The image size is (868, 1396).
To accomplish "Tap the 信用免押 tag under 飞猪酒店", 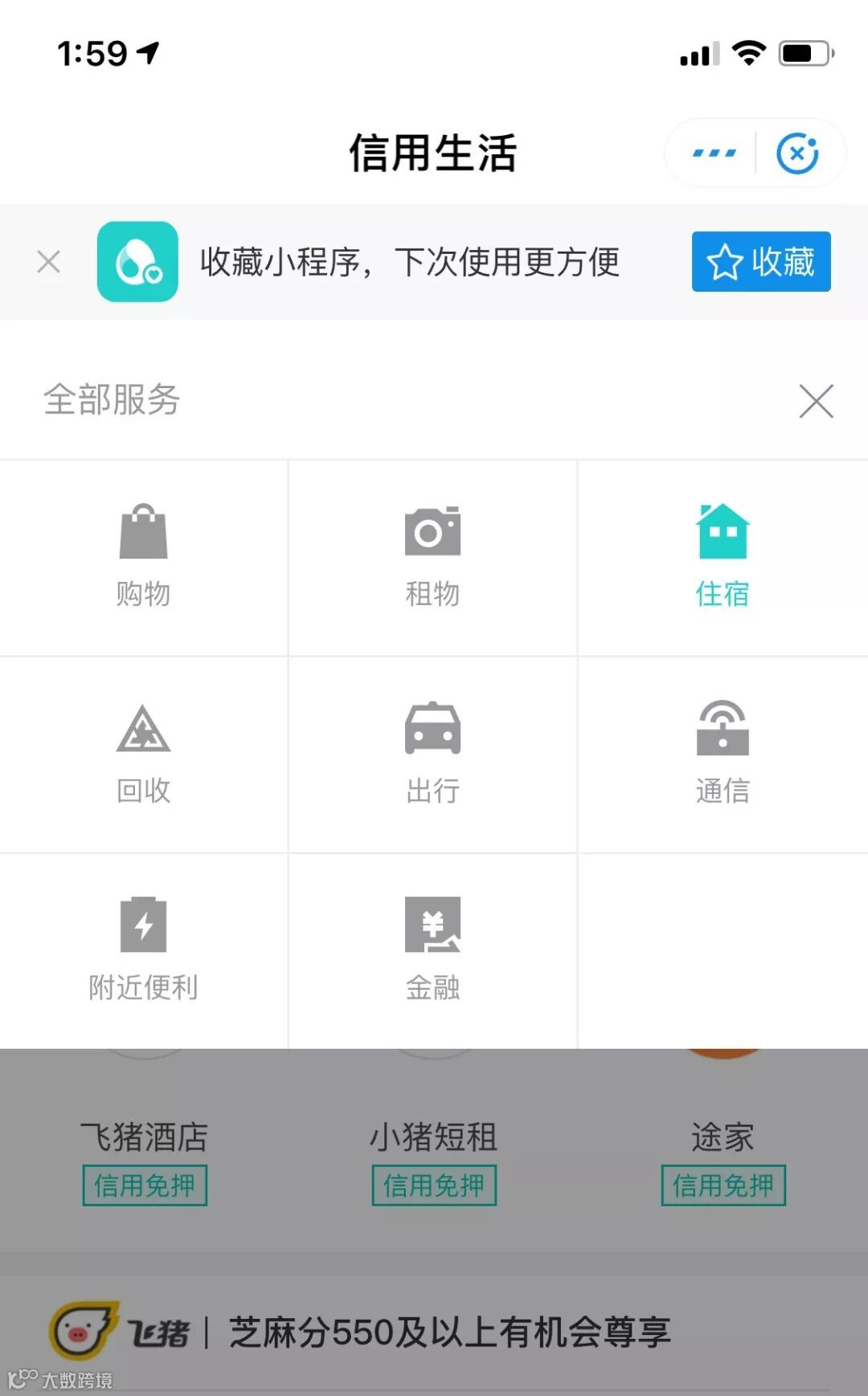I will point(145,1185).
